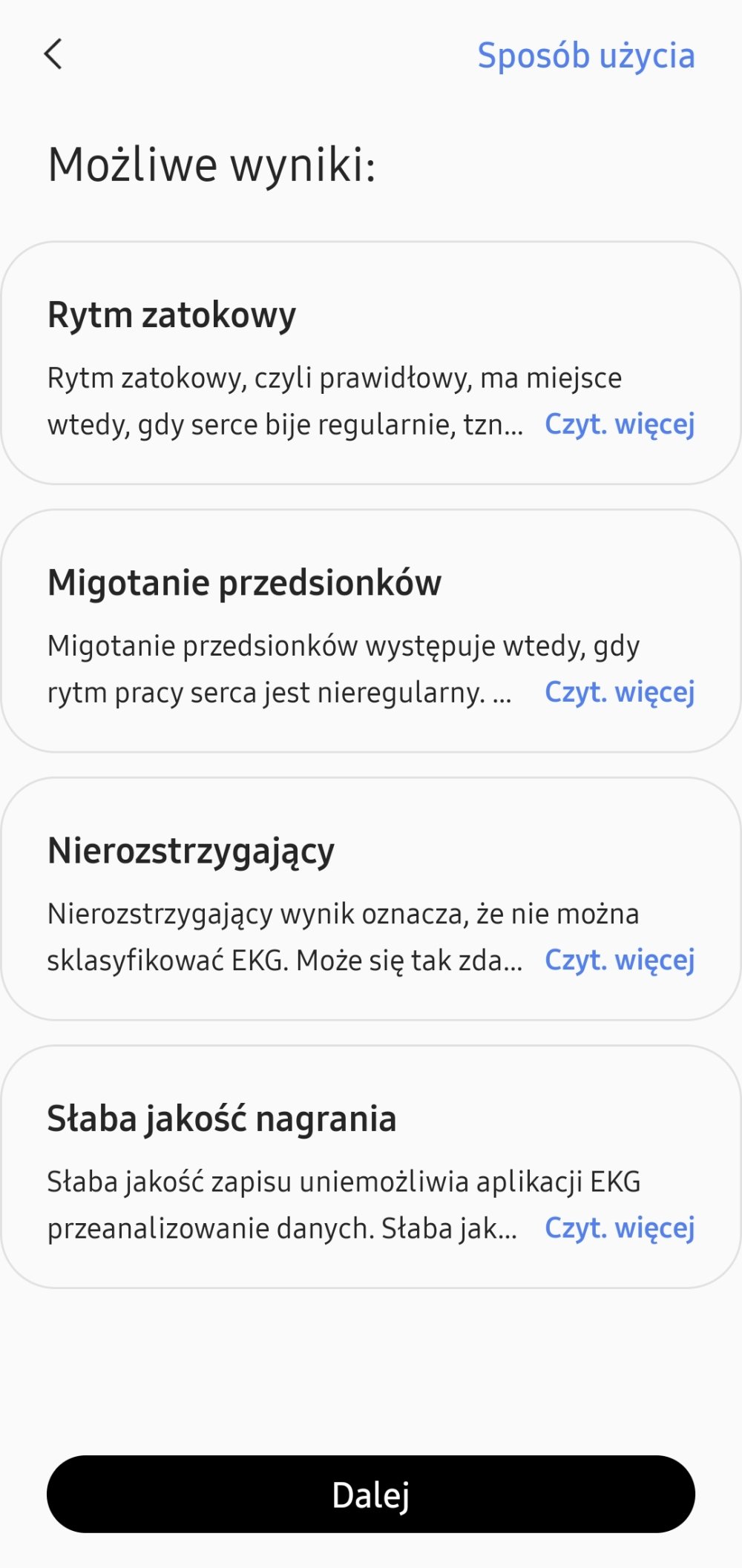
Task: Show more on Słaba jakość nagrania
Action: (x=620, y=1228)
